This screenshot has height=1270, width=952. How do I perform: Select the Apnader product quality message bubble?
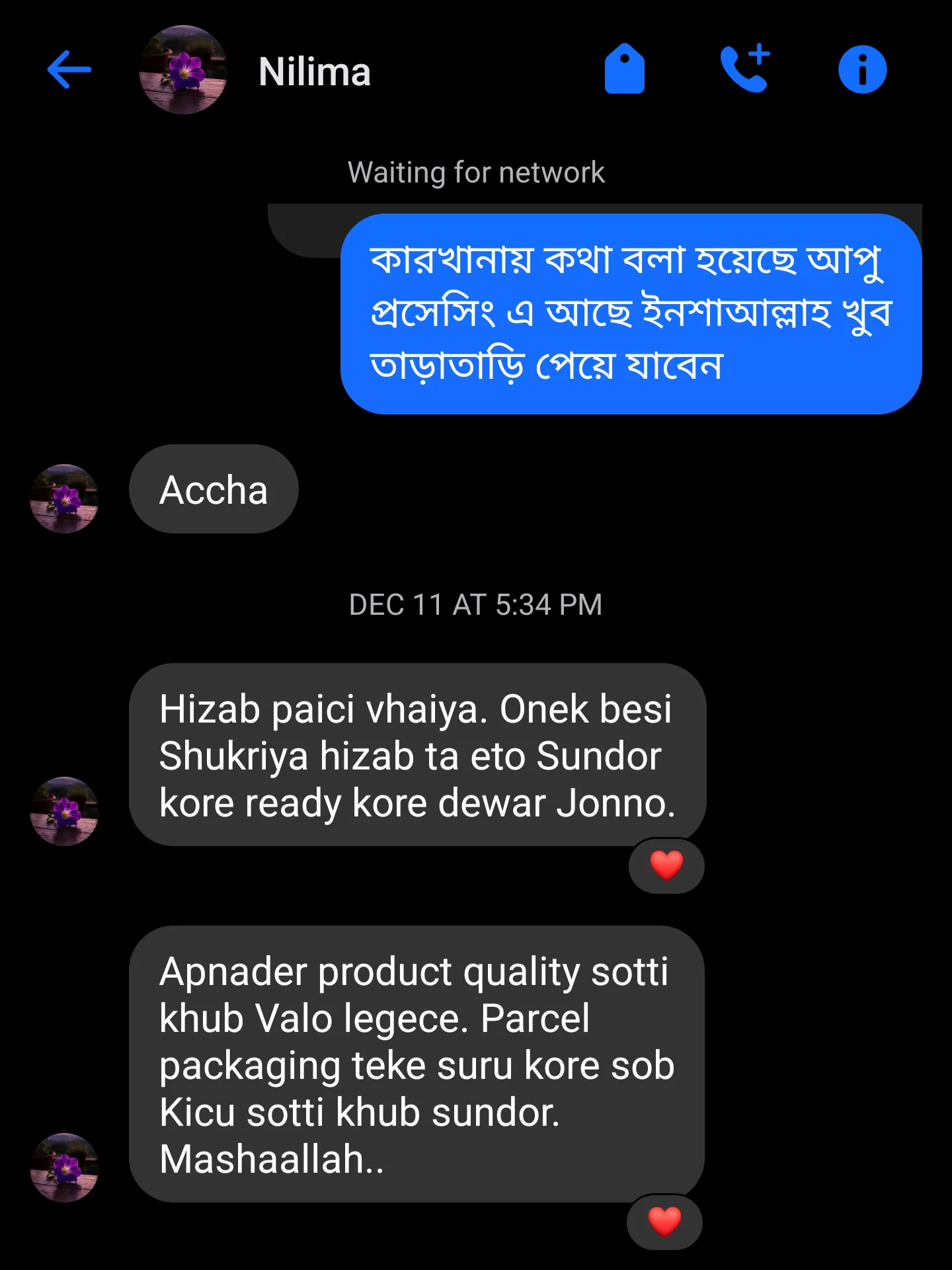[416, 1064]
